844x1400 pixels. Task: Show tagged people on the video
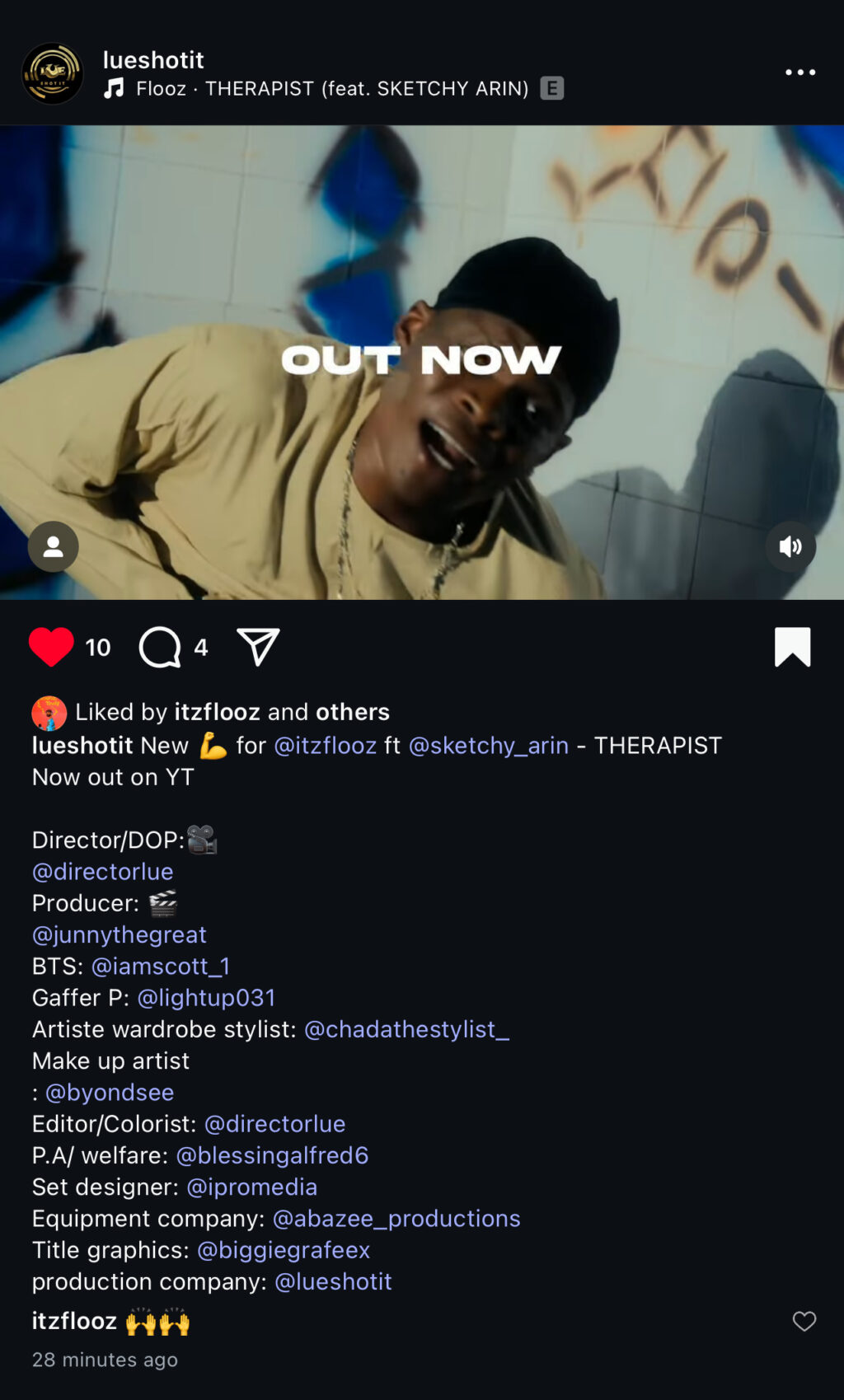coord(54,546)
